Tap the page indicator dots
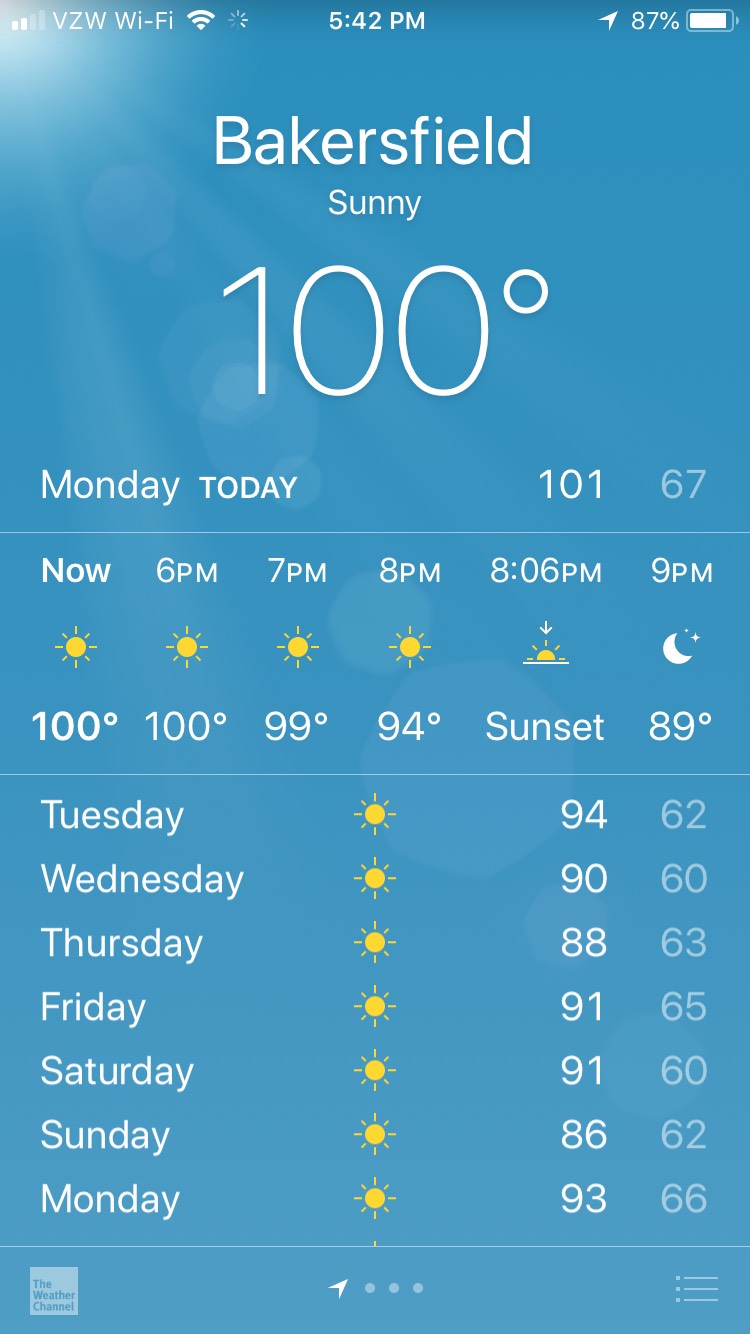The height and width of the screenshot is (1334, 750). pos(393,1288)
